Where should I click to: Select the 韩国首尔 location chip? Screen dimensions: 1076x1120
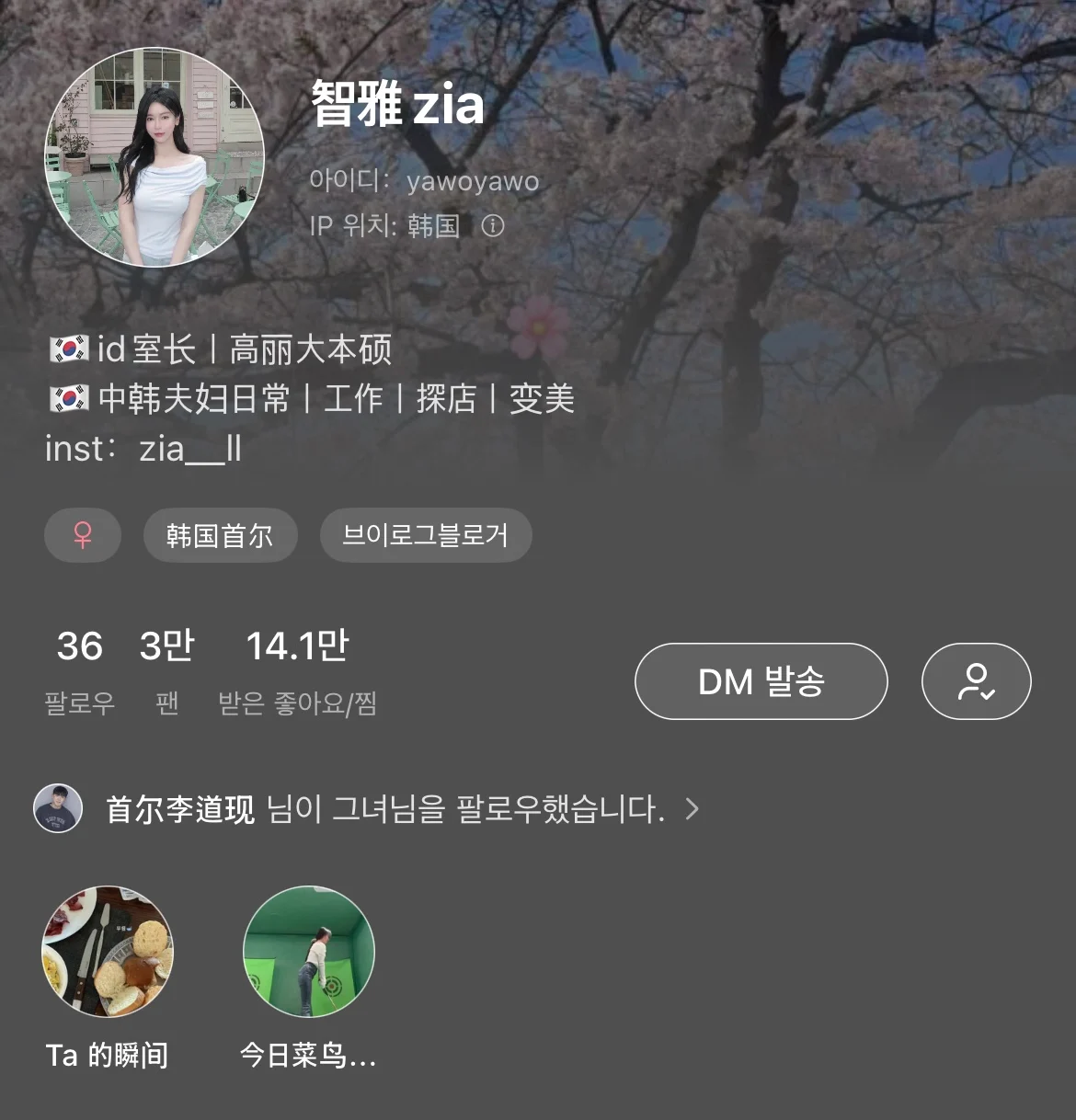tap(220, 535)
